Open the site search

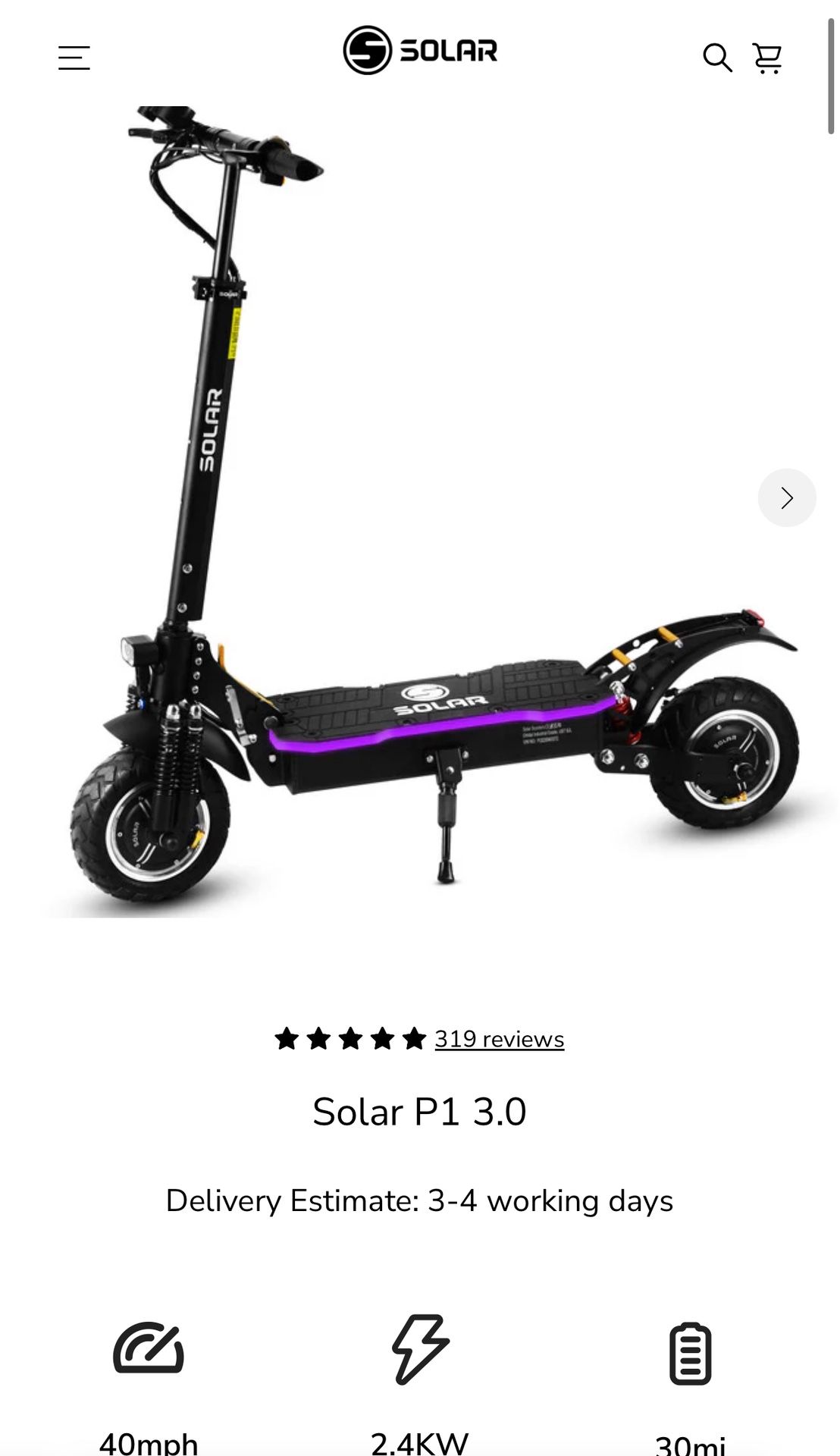coord(717,58)
